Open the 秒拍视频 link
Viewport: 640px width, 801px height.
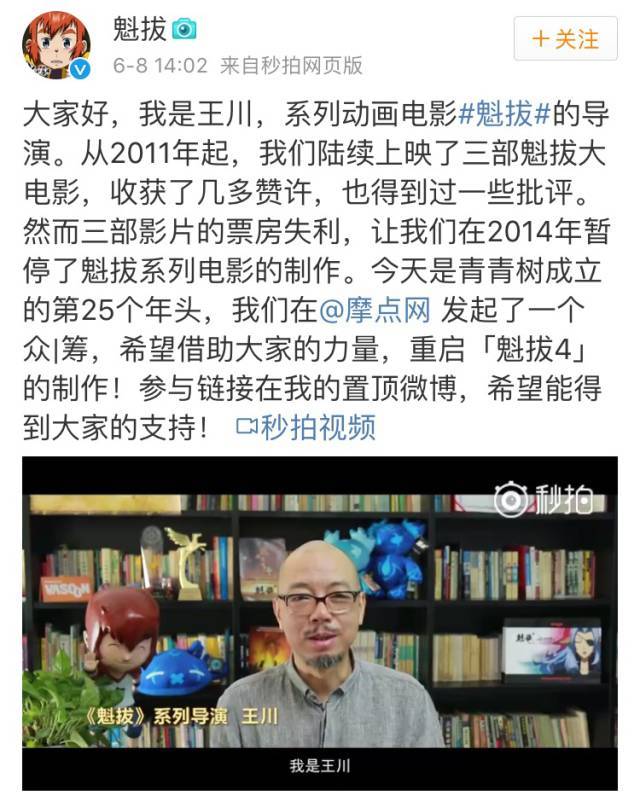(306, 427)
